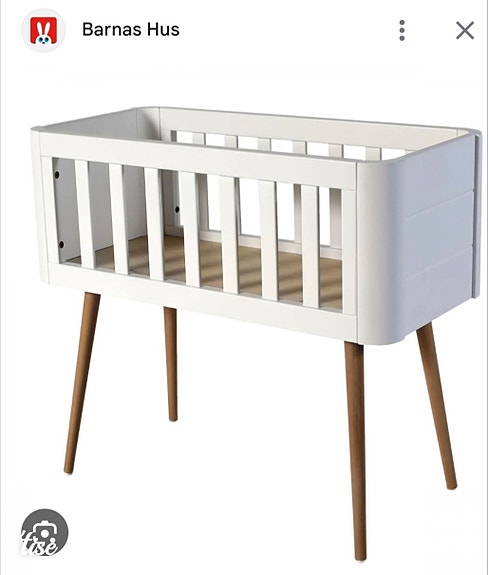Close the image viewer
This screenshot has width=488, height=575.
tap(465, 30)
